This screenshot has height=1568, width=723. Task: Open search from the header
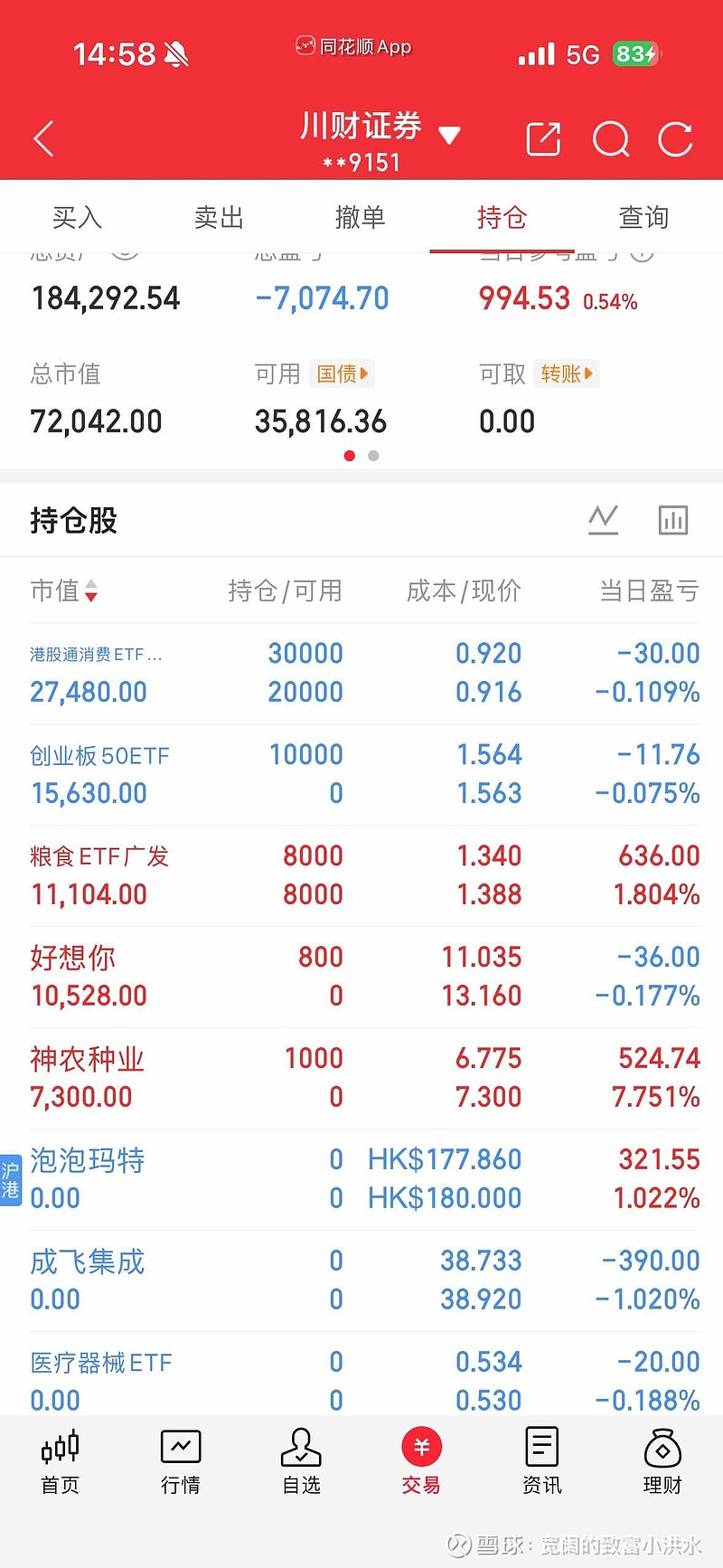point(611,139)
